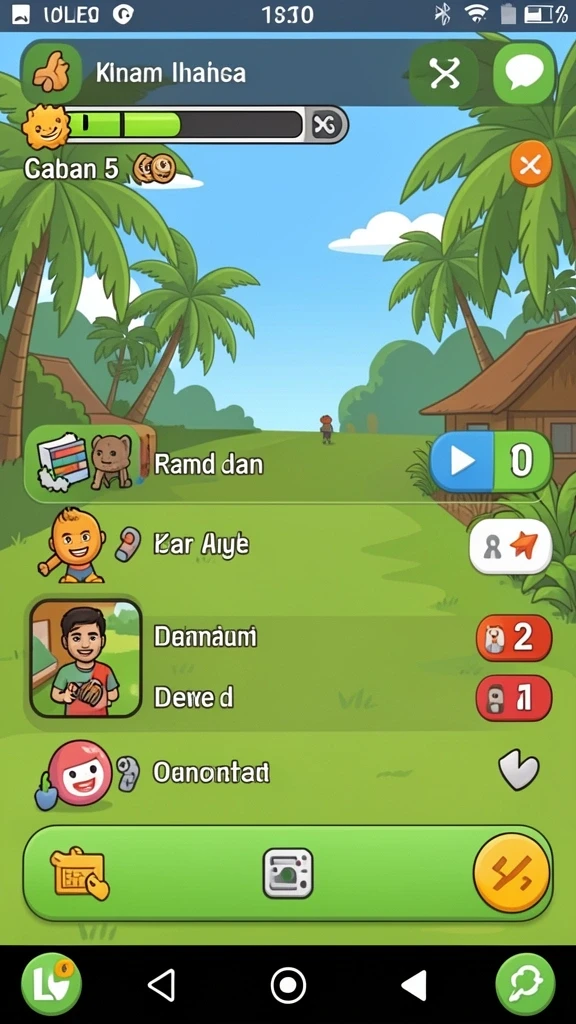Open the orange calendar icon in green bar
This screenshot has height=1024, width=576.
coord(80,874)
